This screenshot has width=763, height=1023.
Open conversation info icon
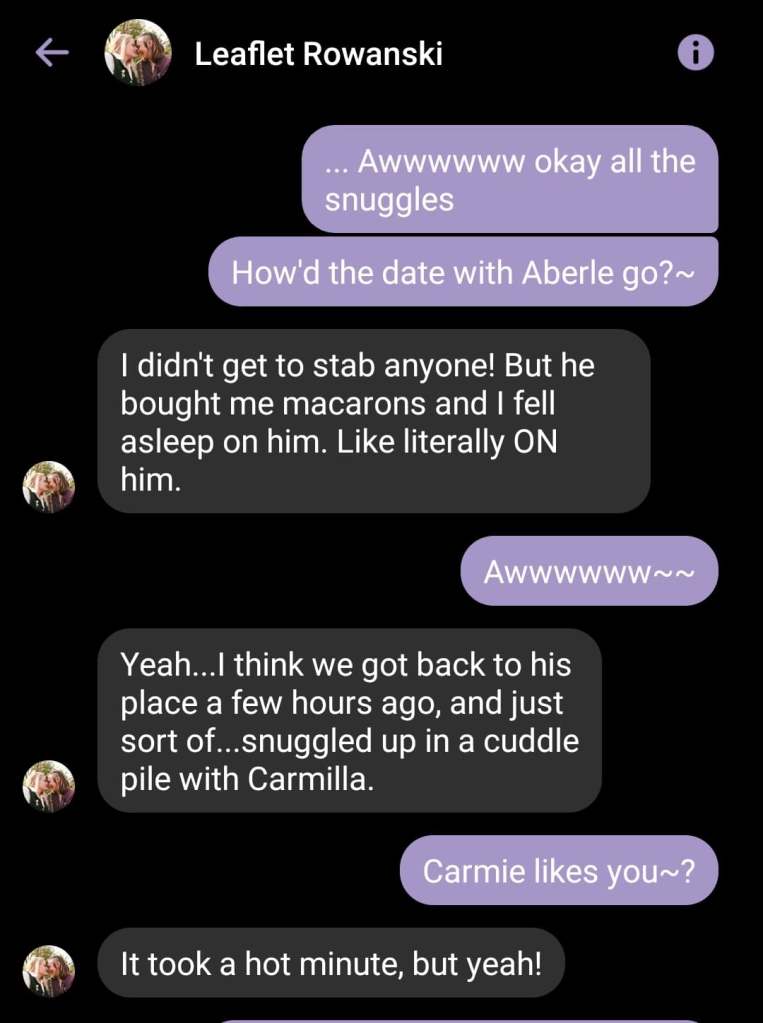pyautogui.click(x=696, y=53)
